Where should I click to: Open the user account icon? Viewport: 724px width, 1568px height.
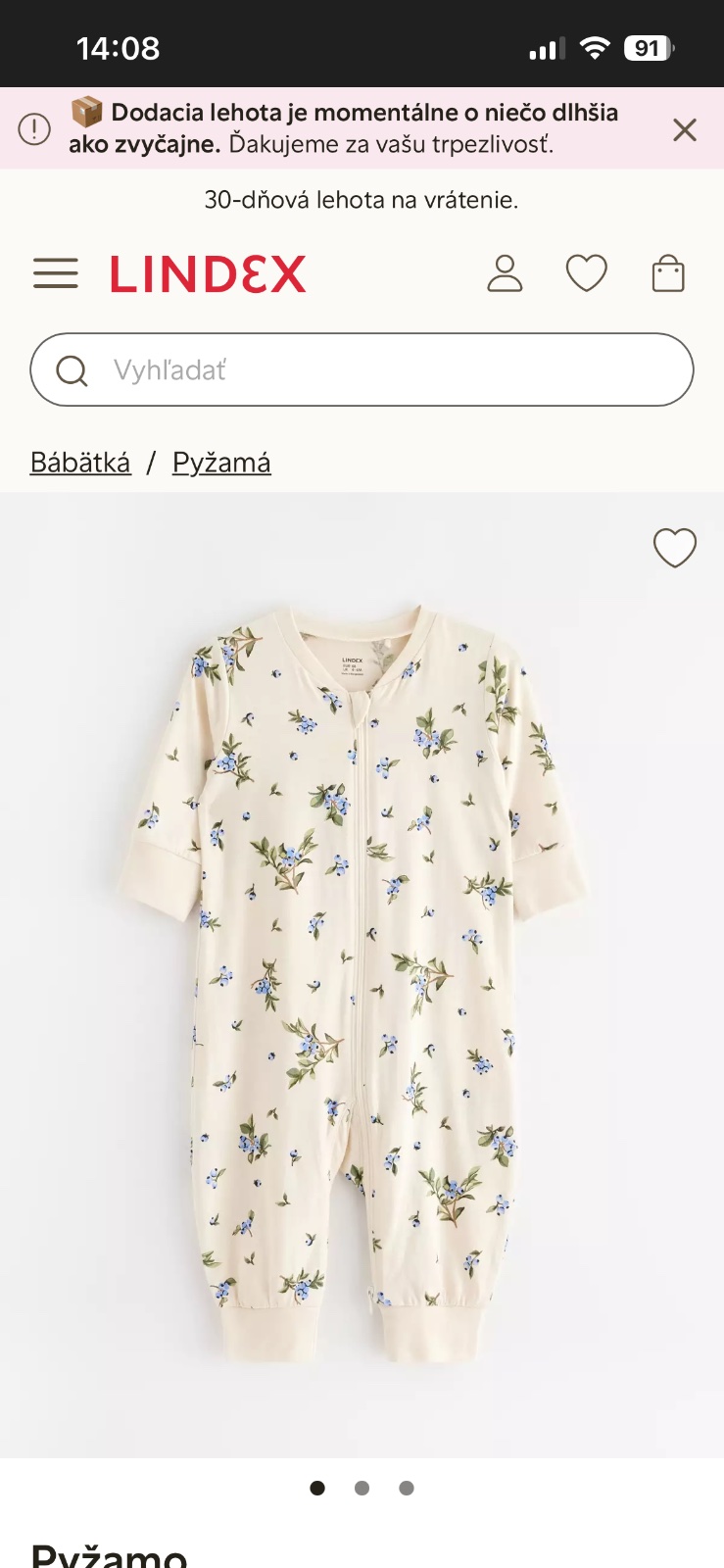(x=505, y=273)
